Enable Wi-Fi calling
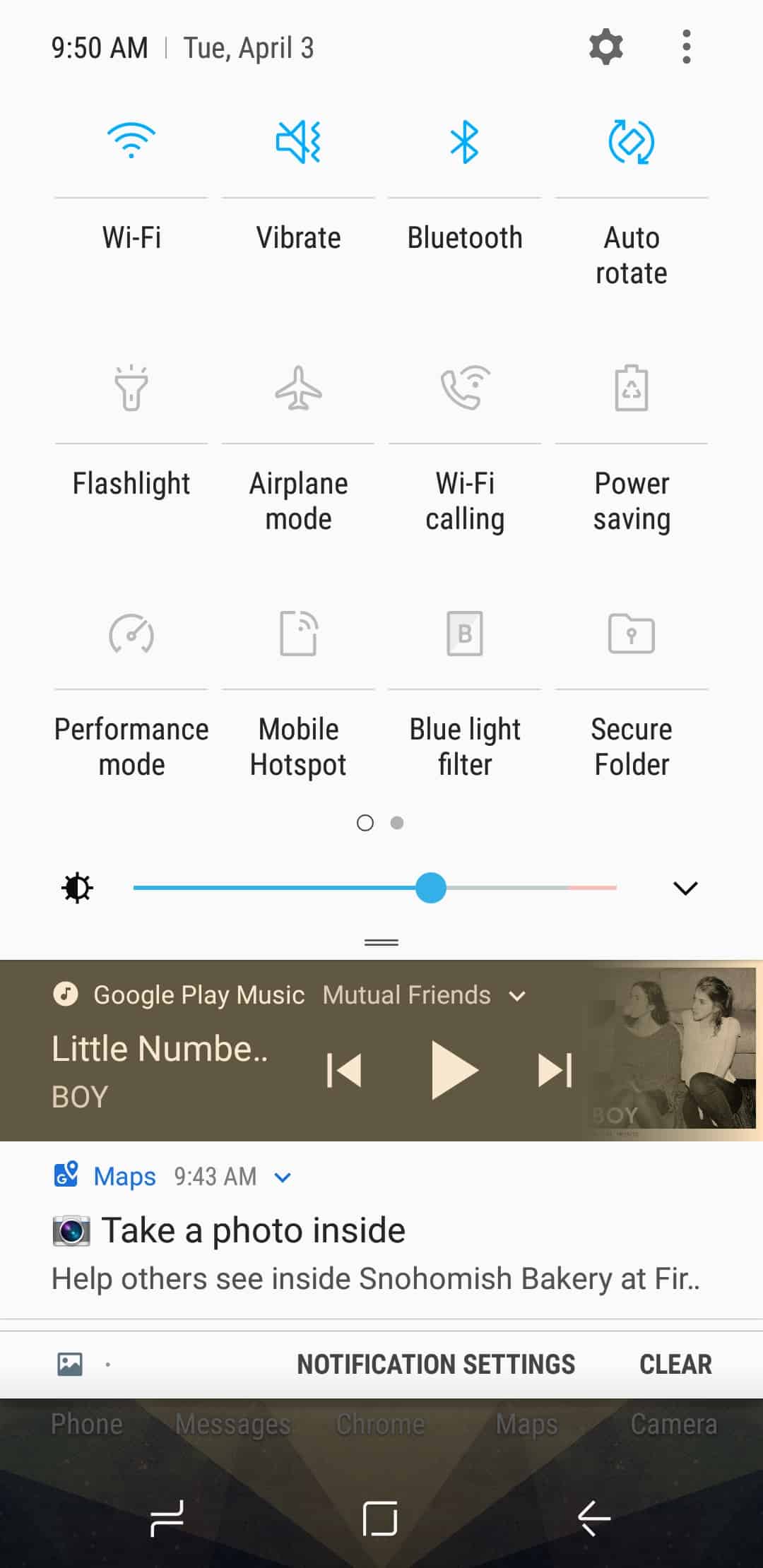Image resolution: width=763 pixels, height=1568 pixels. coord(465,387)
